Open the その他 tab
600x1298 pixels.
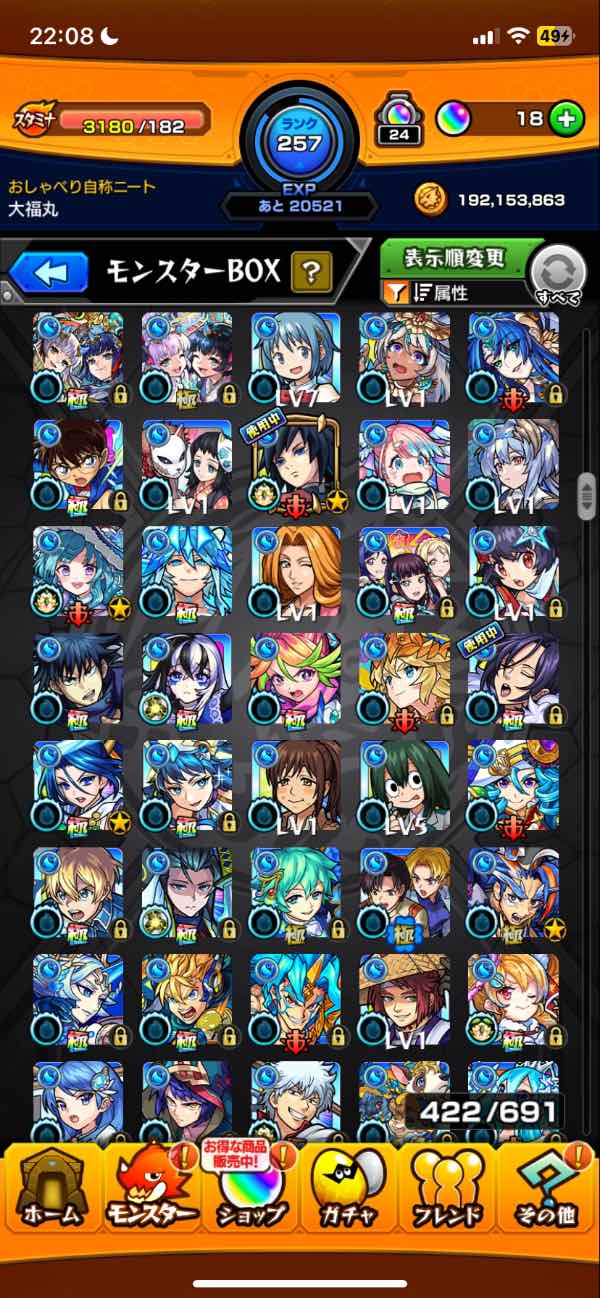pyautogui.click(x=547, y=1189)
